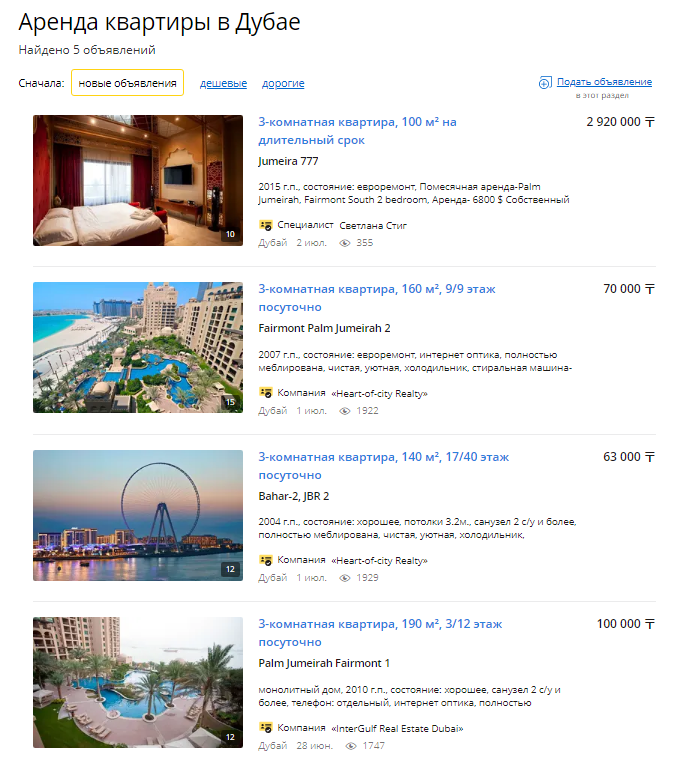Image resolution: width=675 pixels, height=769 pixels.
Task: View the Jumeira 777 bedroom photo
Action: [x=138, y=180]
